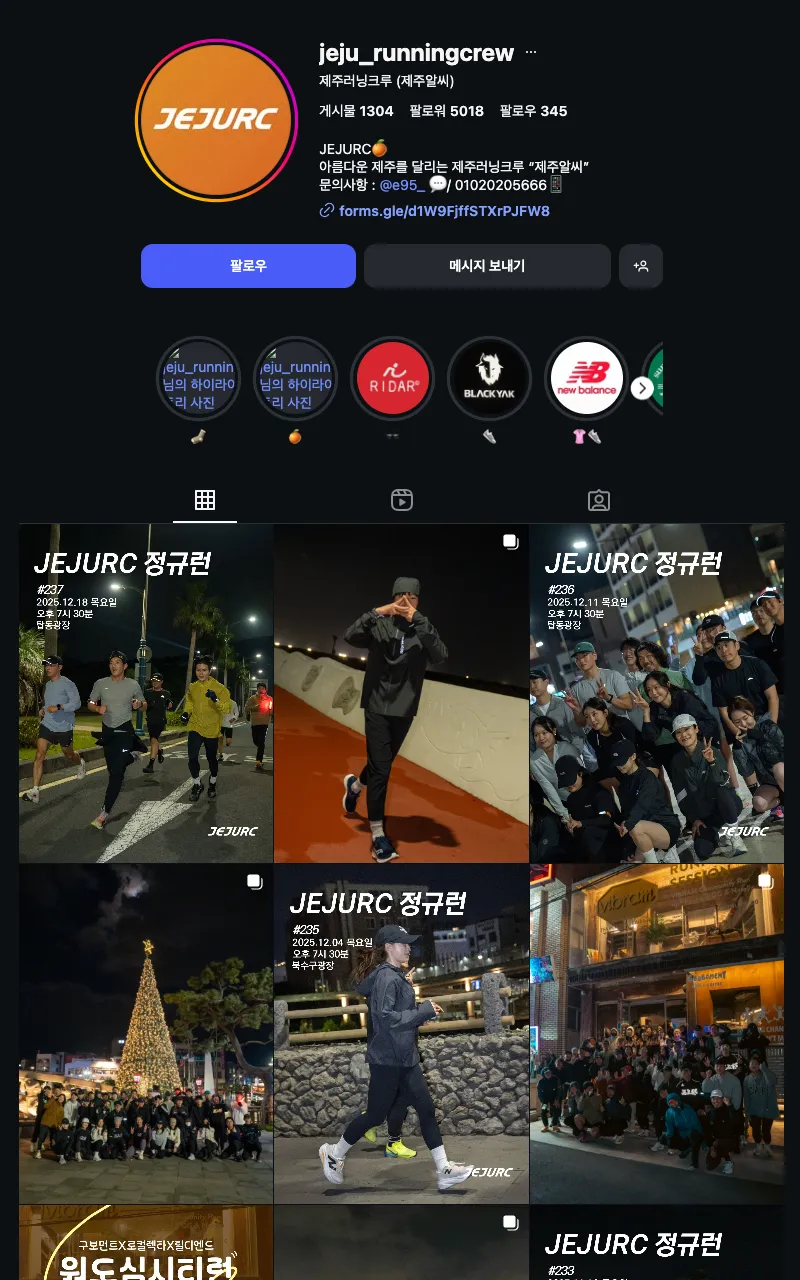The width and height of the screenshot is (800, 1280).
Task: Open the 정규런 #236 group photo post
Action: (x=656, y=694)
